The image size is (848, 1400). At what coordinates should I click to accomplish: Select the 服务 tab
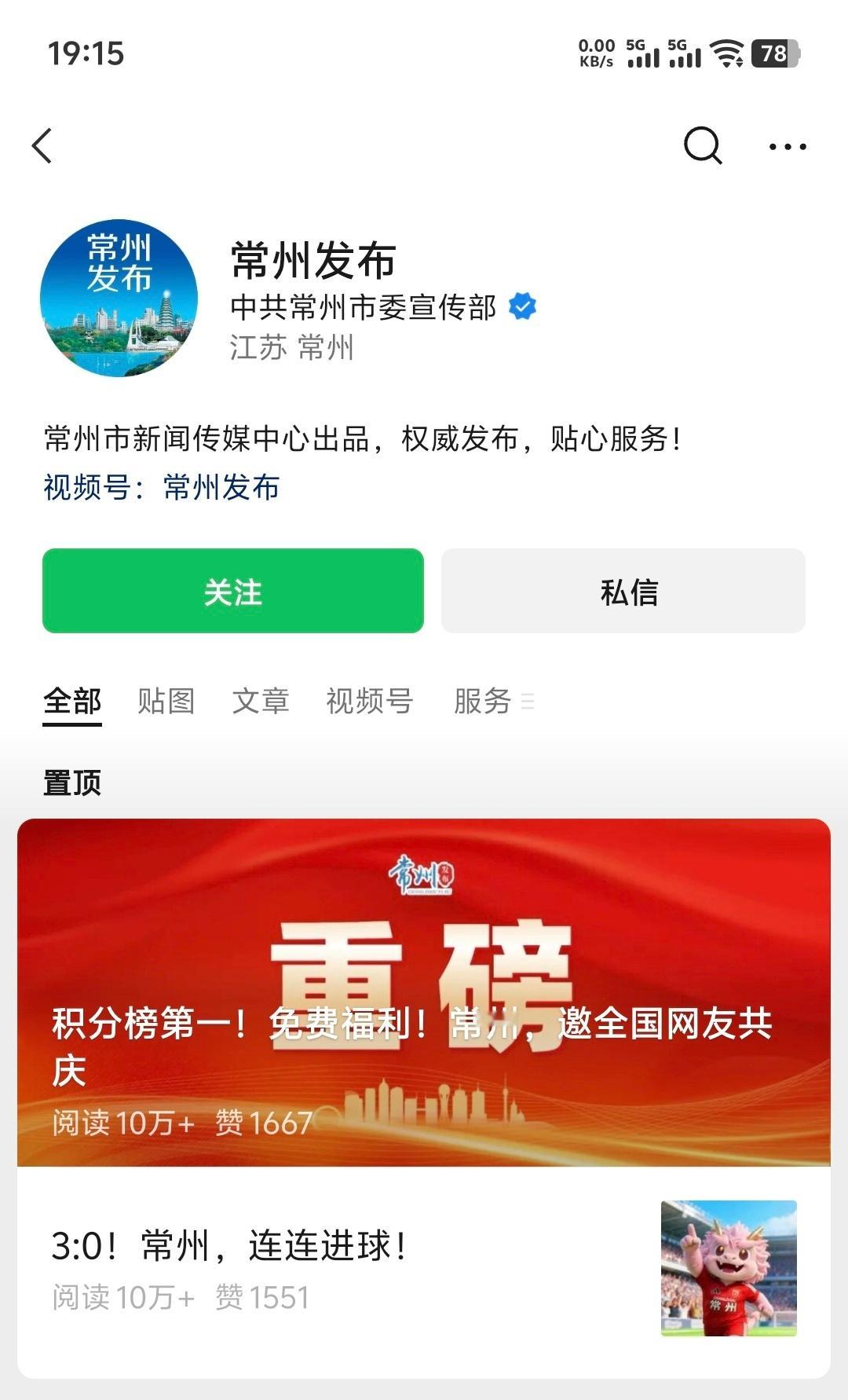[x=482, y=700]
